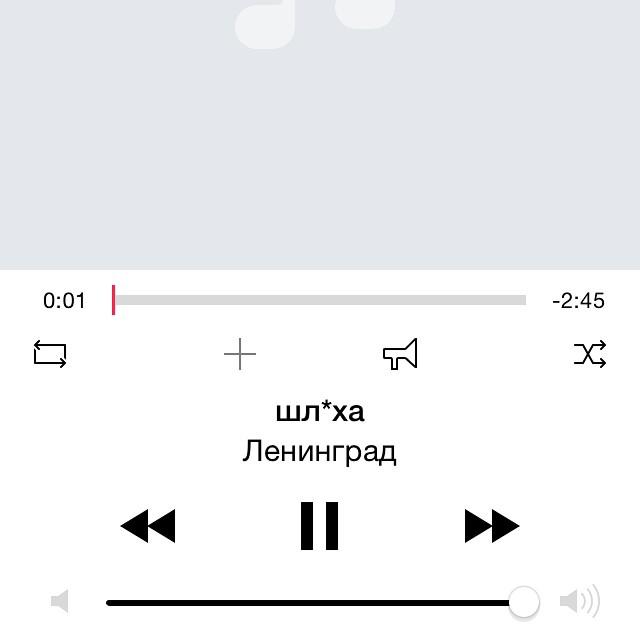Skip to the next track

(491, 526)
